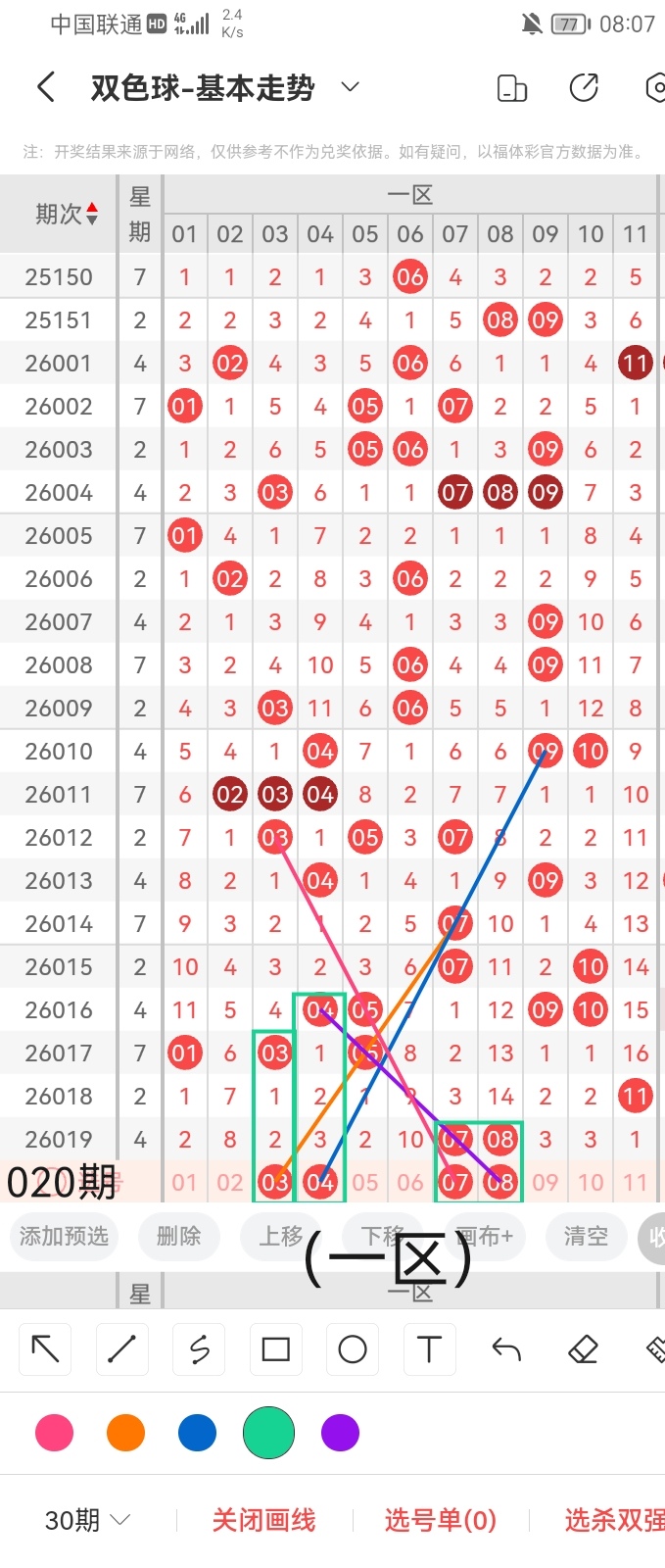Select the eraser tool
Viewport: 665px width, 1568px height.
tap(582, 1349)
